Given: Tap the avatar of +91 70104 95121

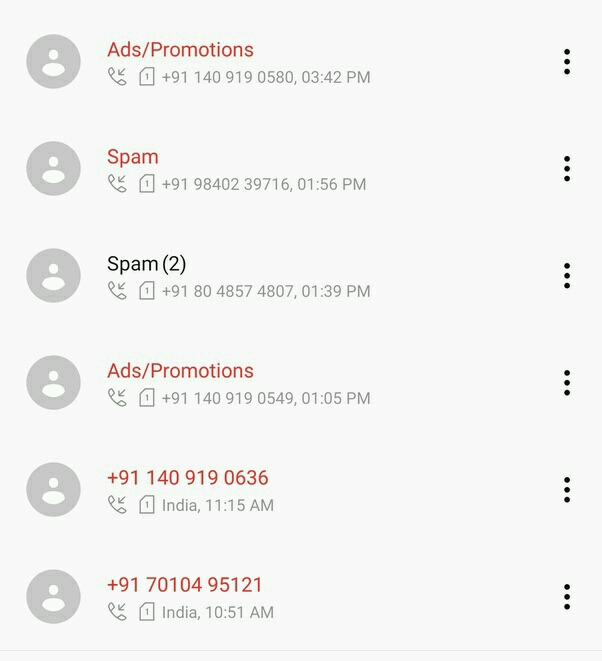Looking at the screenshot, I should pos(53,597).
